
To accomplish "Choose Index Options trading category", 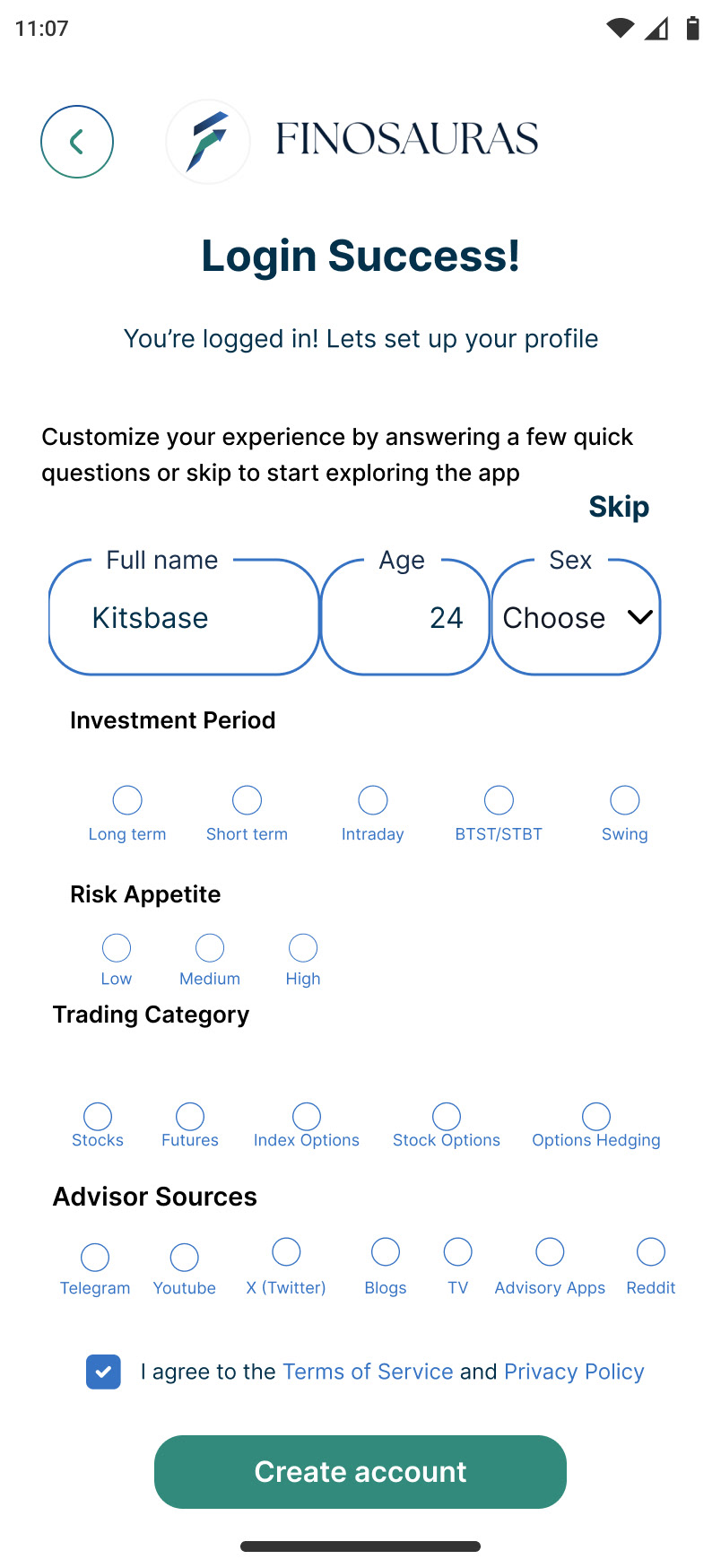I will 307,1117.
